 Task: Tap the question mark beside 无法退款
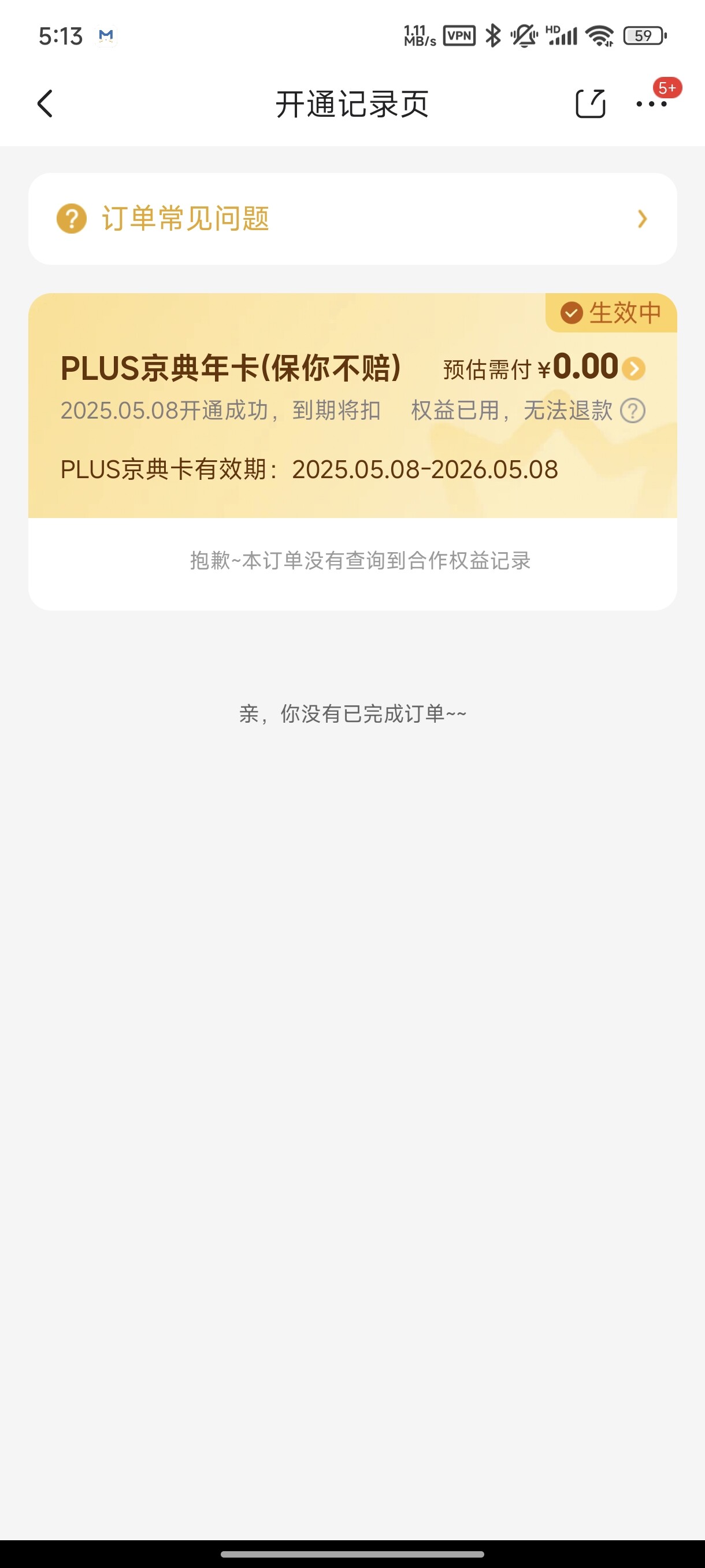(633, 411)
